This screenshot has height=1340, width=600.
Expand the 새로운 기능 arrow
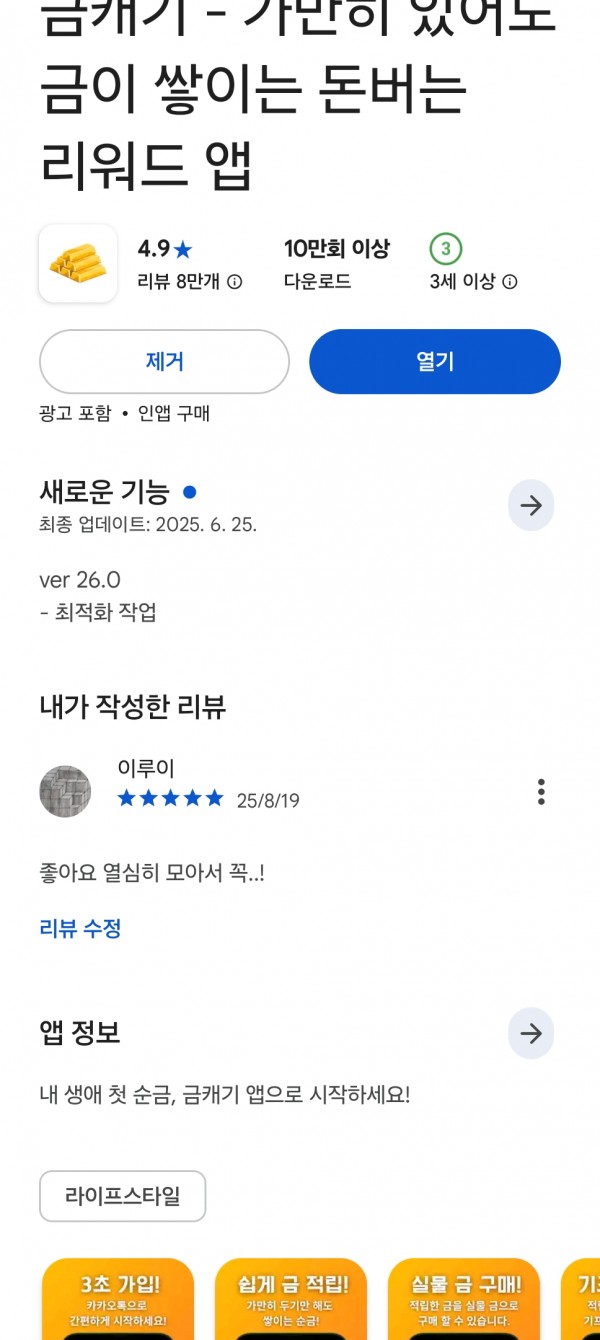[x=531, y=506]
